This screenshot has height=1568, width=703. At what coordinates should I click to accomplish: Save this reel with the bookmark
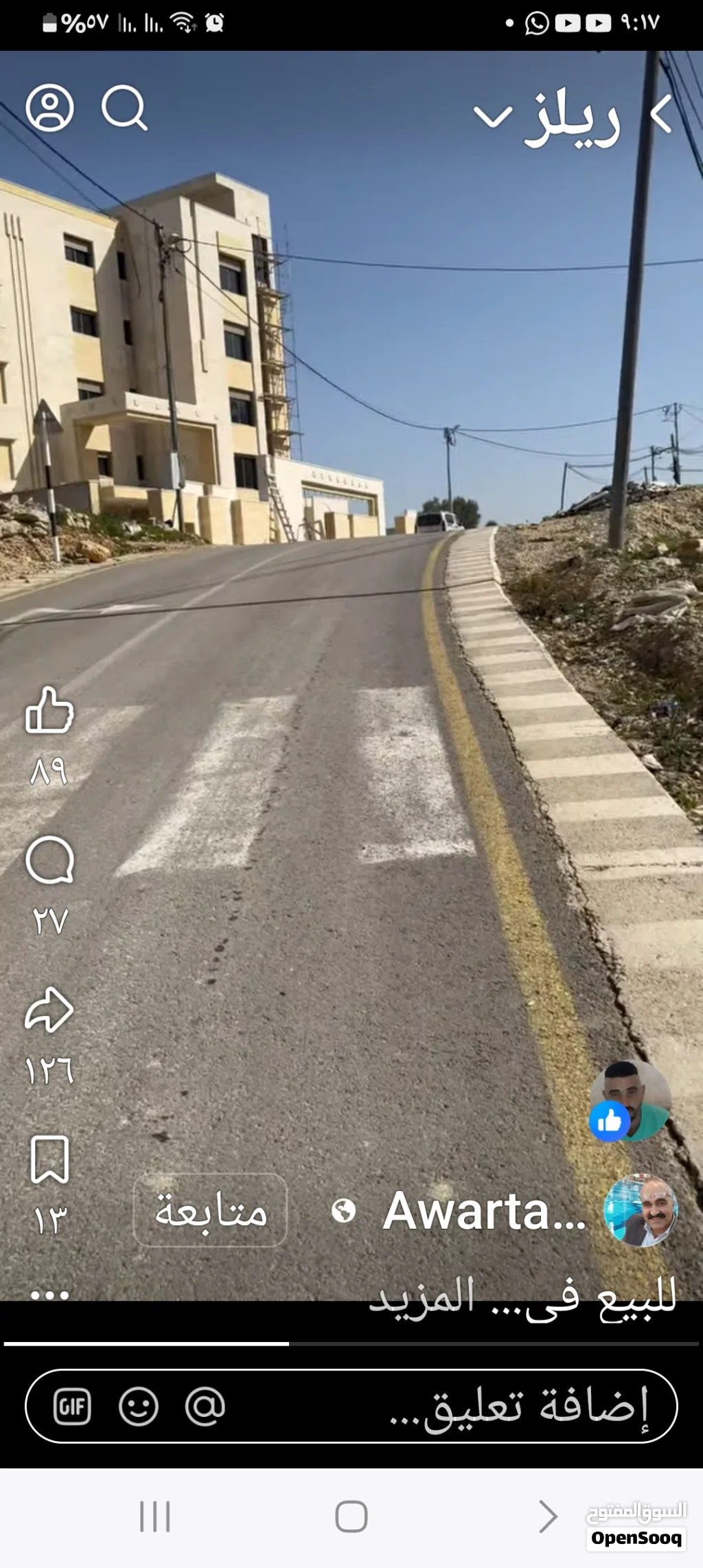click(x=49, y=1160)
